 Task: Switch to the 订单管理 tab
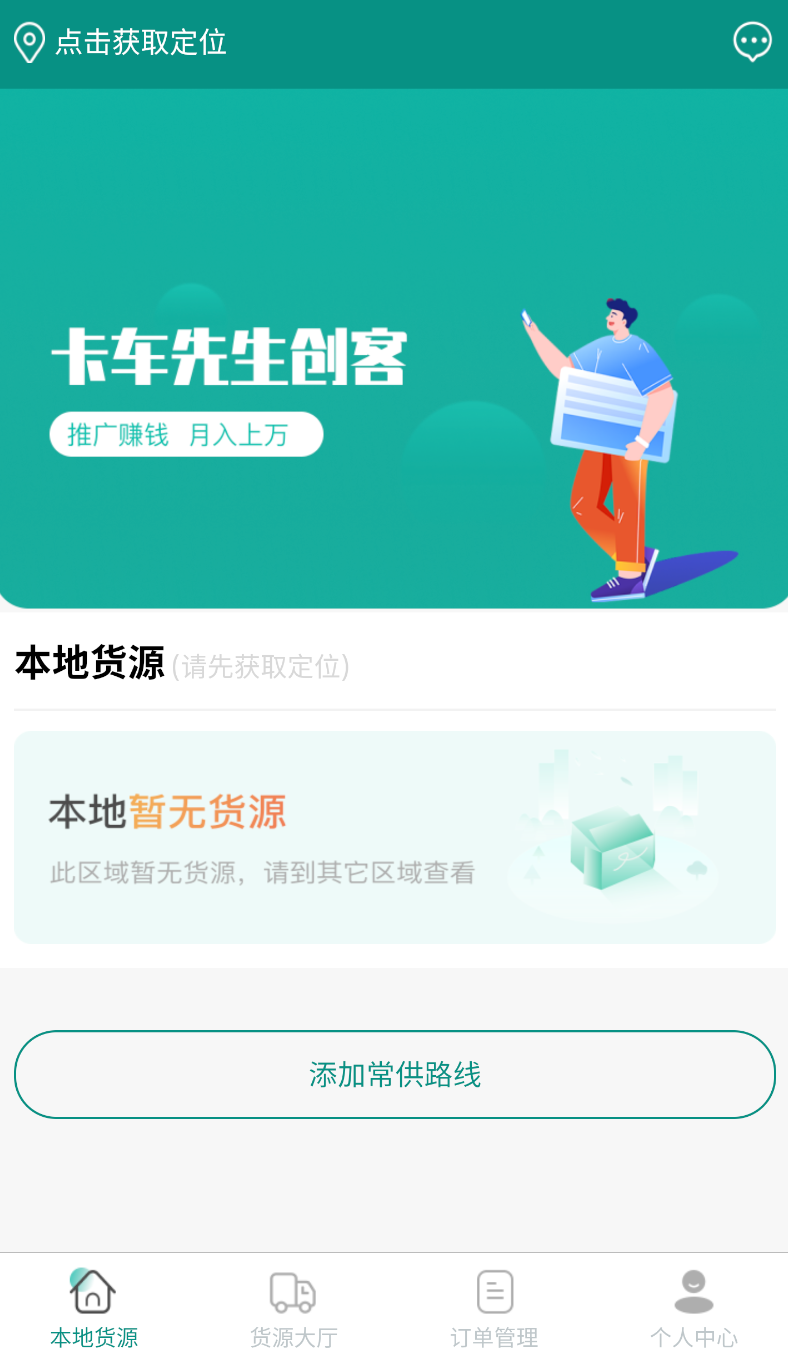(x=494, y=1308)
